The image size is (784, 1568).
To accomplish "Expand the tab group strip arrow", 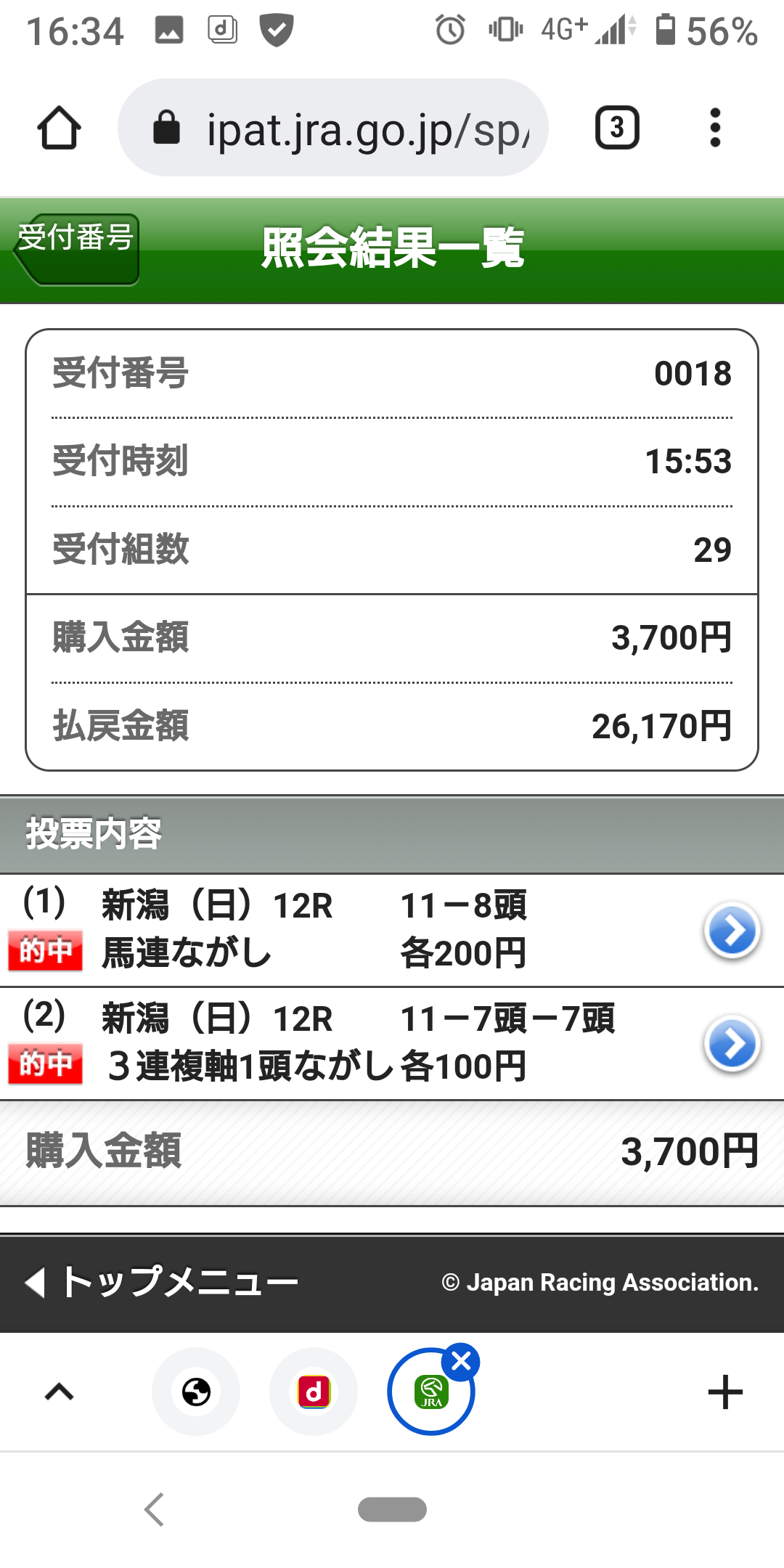I will [60, 1392].
